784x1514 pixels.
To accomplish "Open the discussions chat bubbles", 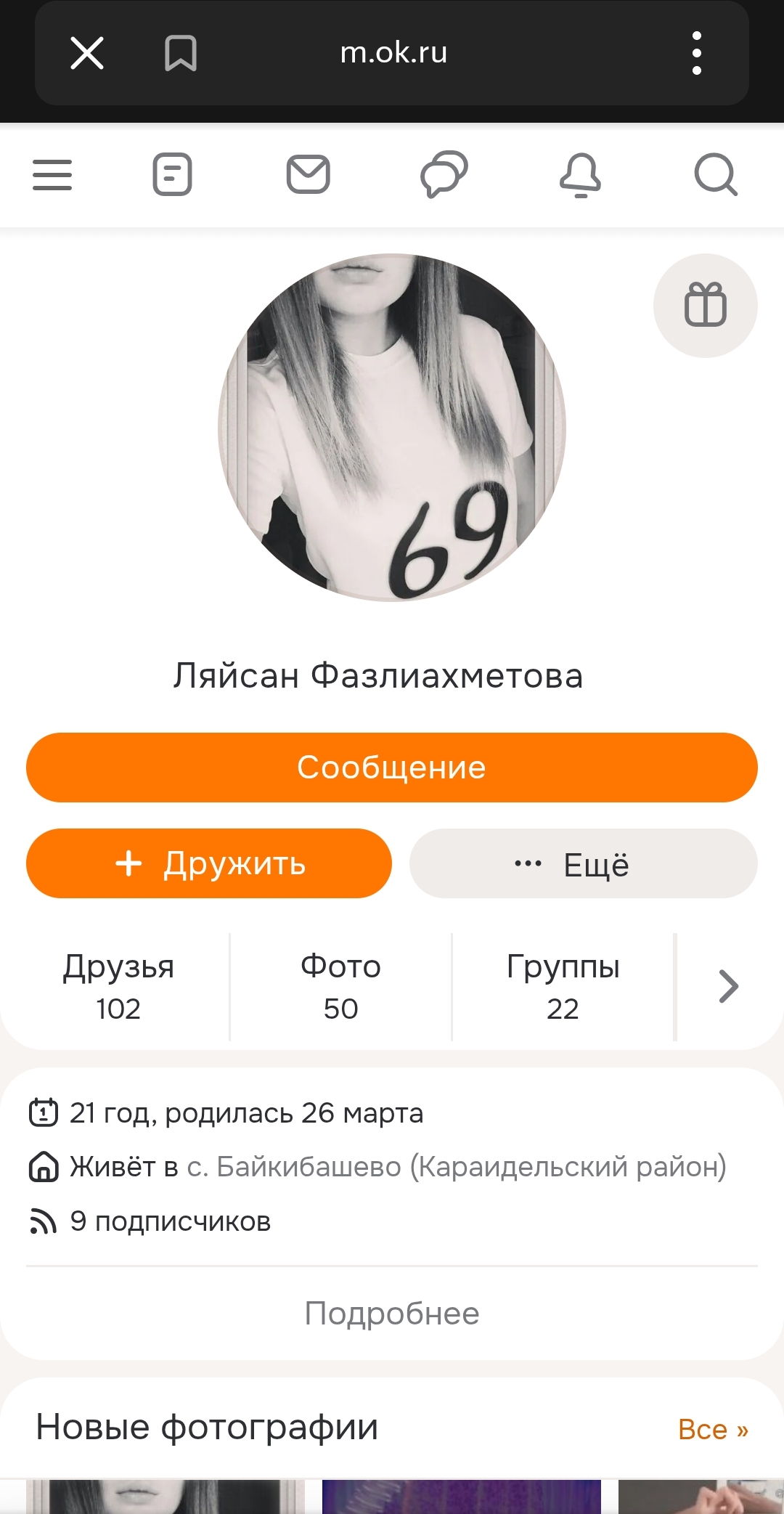I will coord(444,175).
